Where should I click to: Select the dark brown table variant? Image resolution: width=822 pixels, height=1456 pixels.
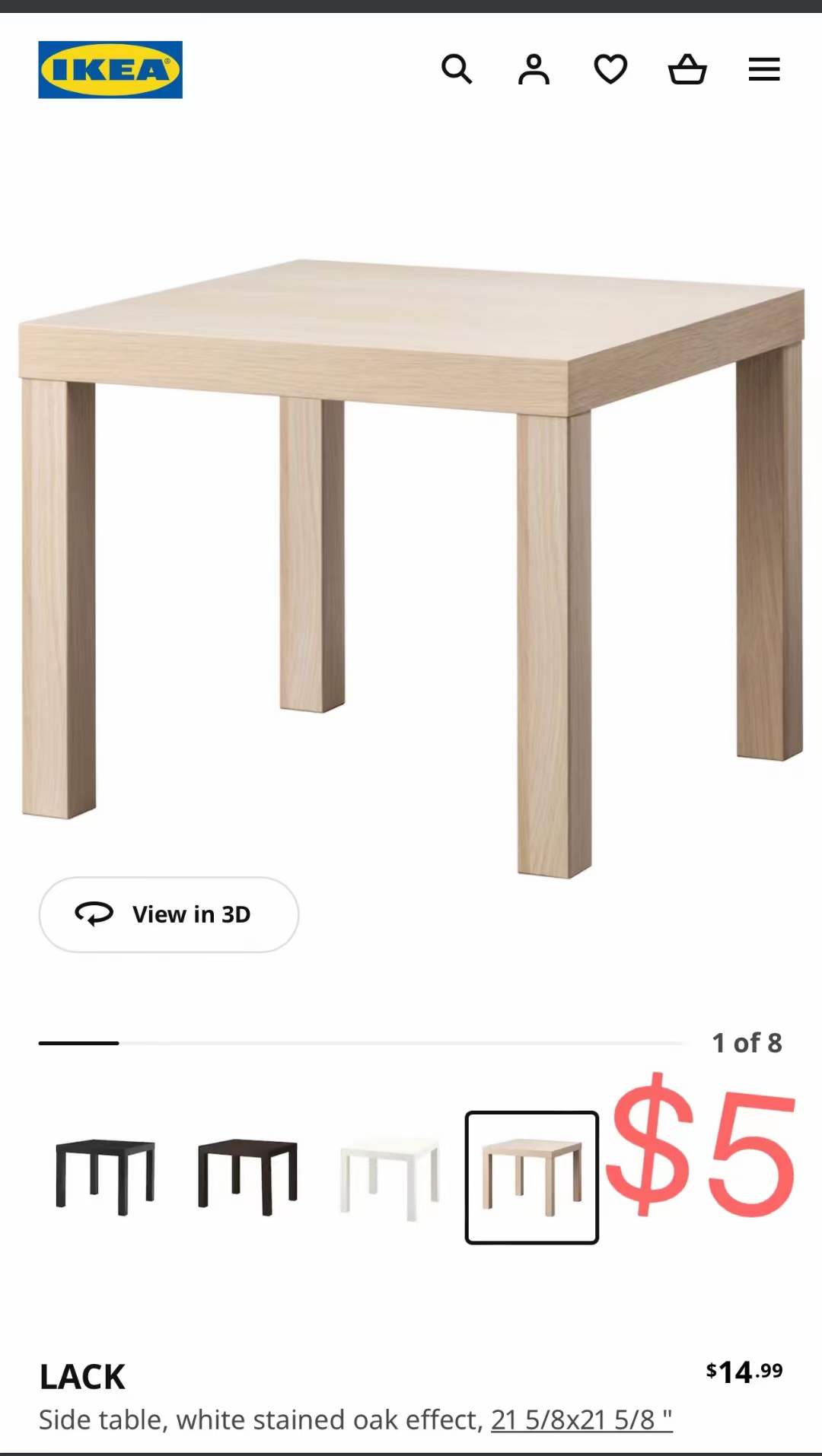247,1177
